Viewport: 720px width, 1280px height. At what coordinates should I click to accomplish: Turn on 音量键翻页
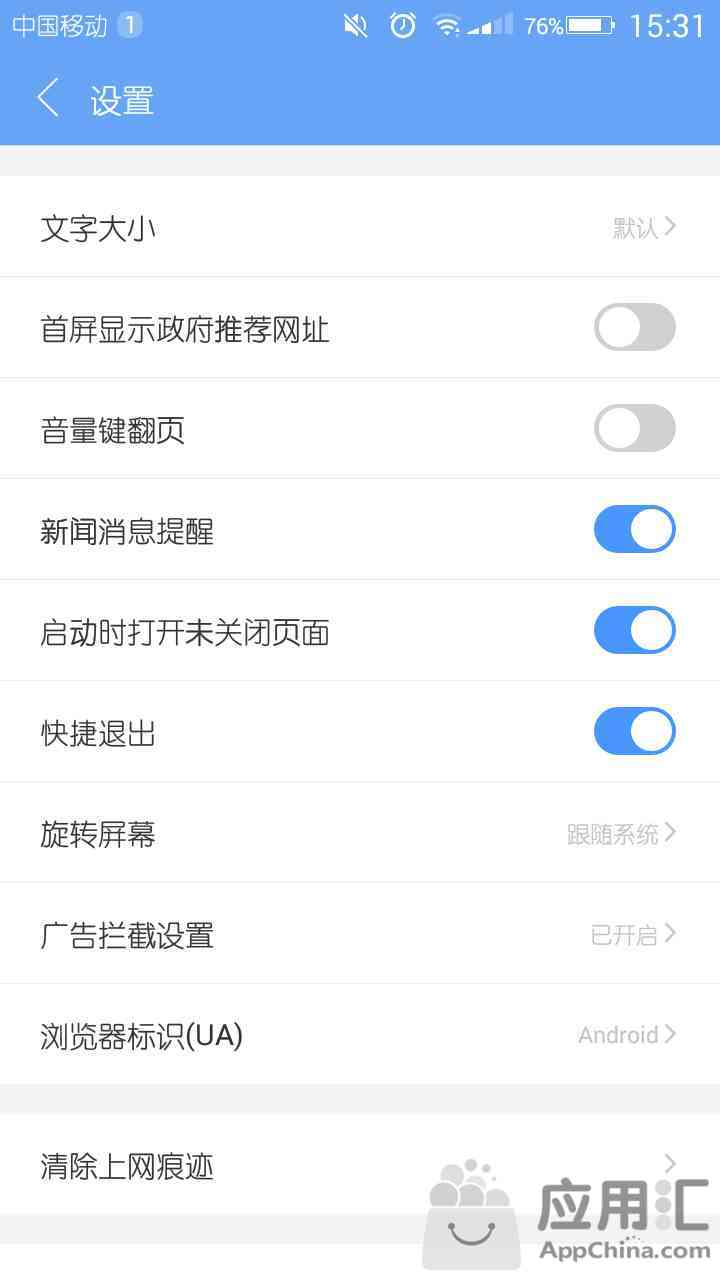click(x=635, y=428)
